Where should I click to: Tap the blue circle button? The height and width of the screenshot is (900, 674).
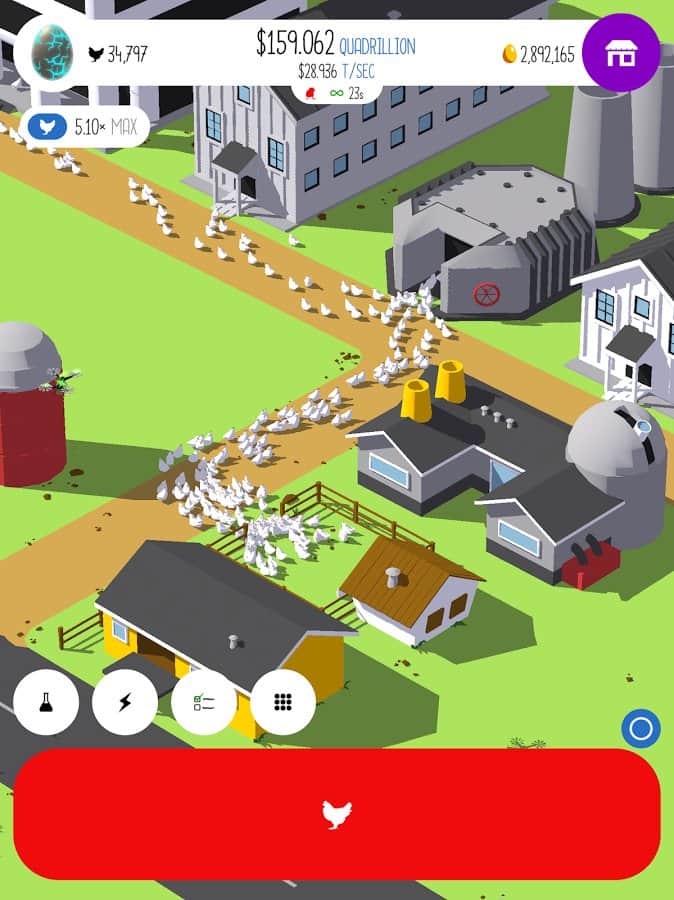click(640, 729)
